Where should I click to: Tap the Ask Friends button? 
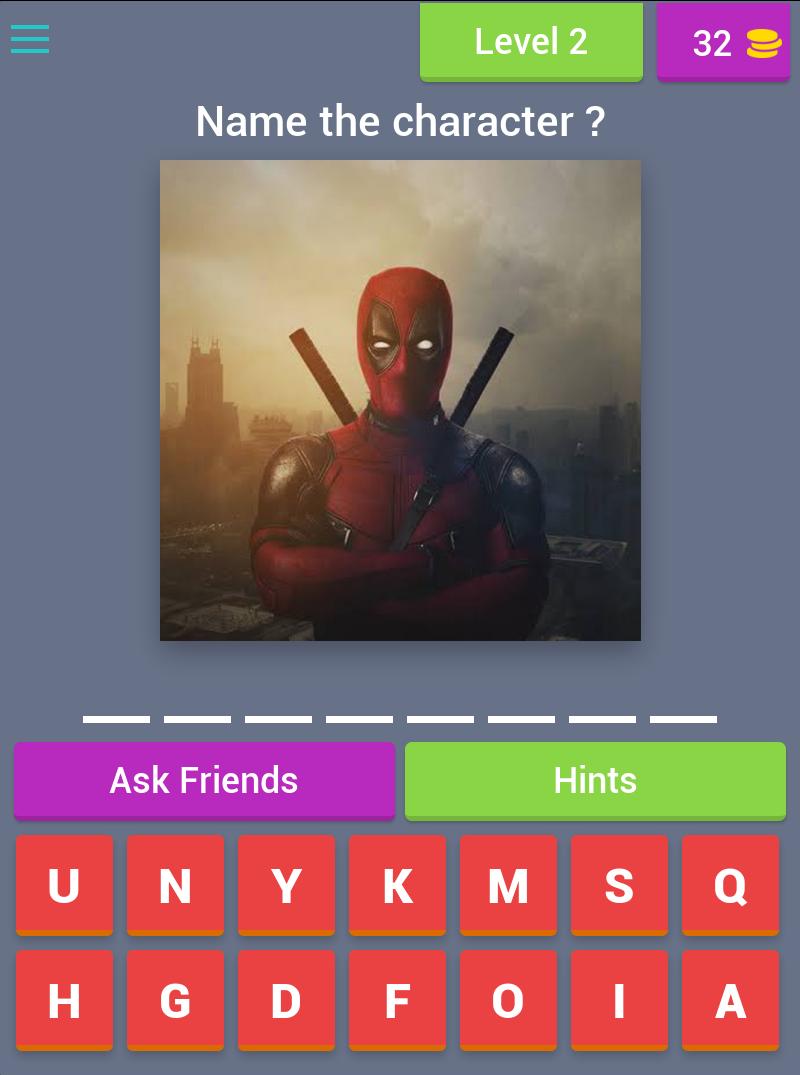[204, 780]
